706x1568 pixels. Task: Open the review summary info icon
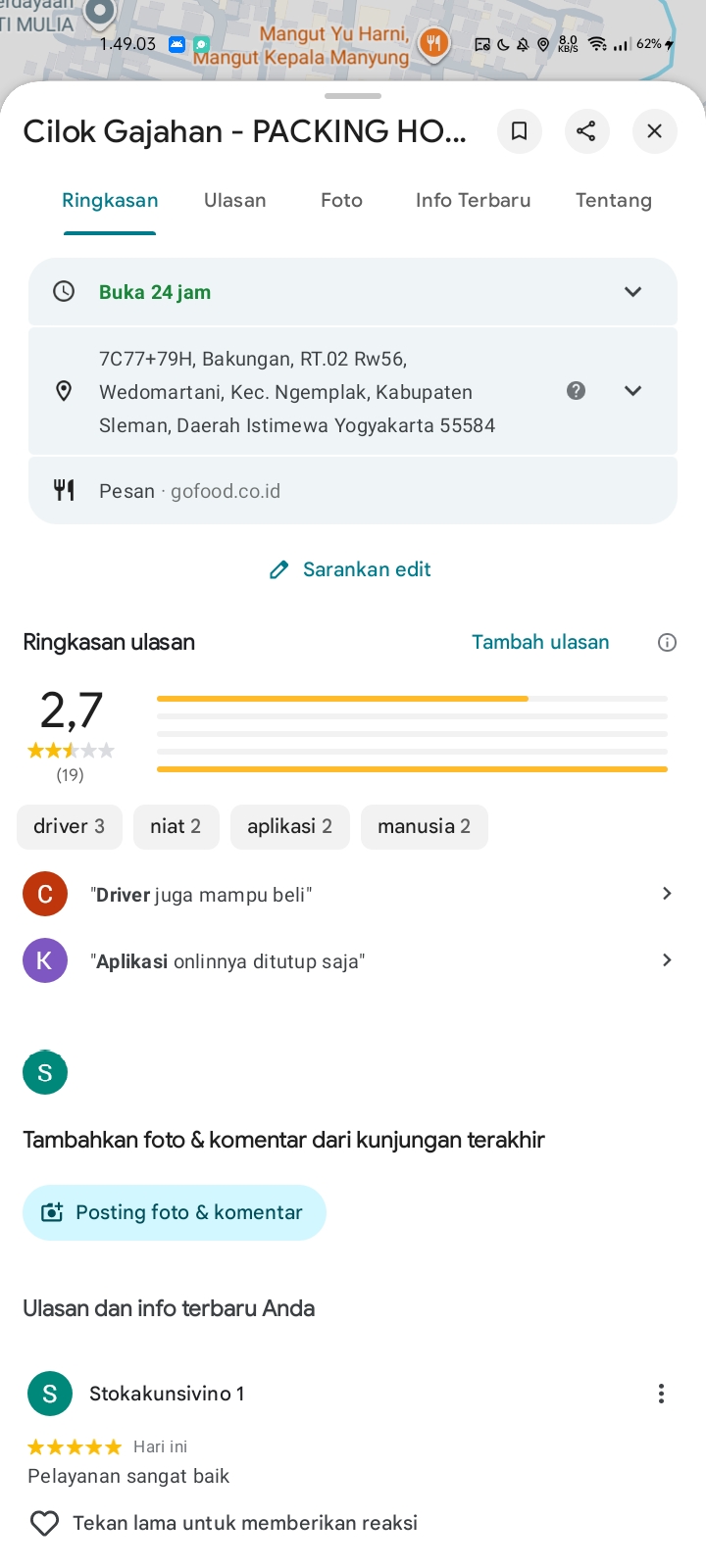coord(667,643)
